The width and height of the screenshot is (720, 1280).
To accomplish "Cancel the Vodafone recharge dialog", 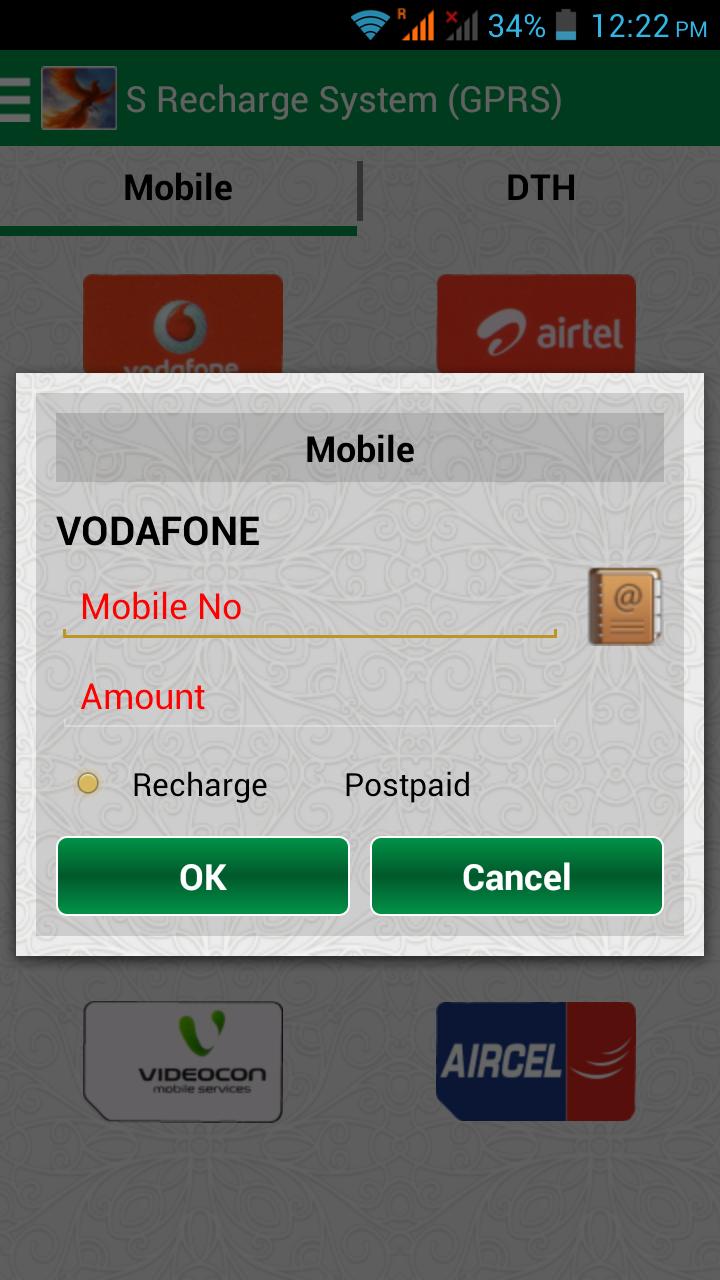I will pos(516,876).
